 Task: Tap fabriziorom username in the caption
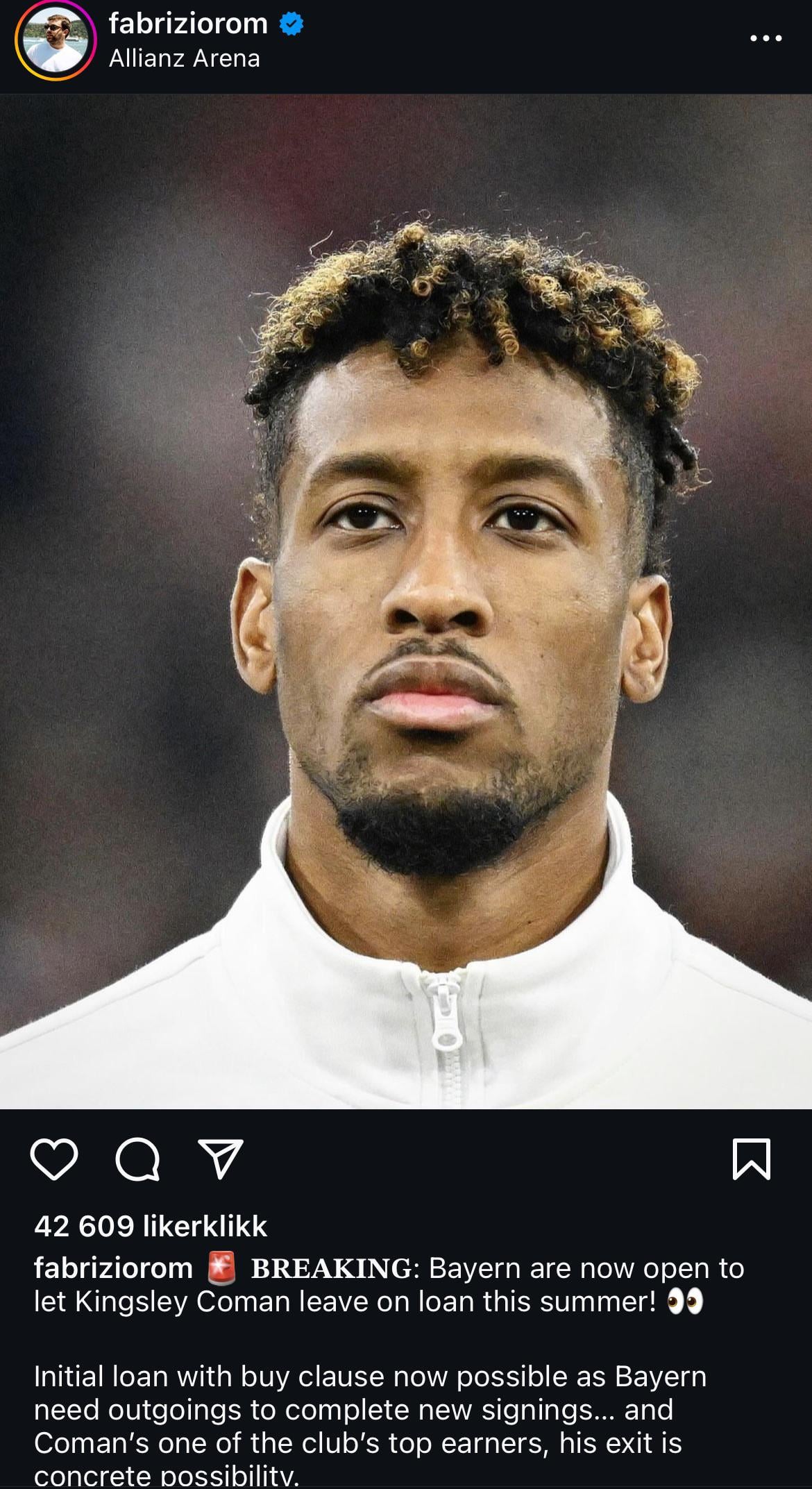pyautogui.click(x=113, y=1268)
